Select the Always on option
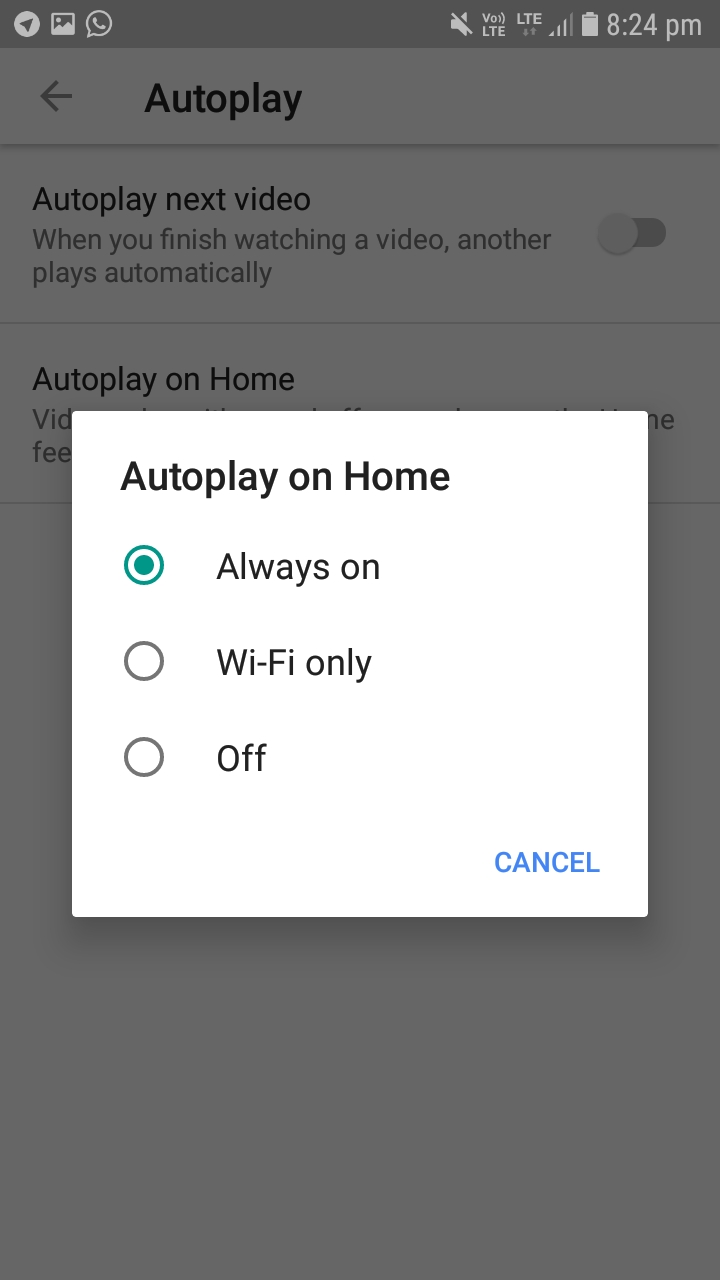The width and height of the screenshot is (720, 1280). (360, 566)
